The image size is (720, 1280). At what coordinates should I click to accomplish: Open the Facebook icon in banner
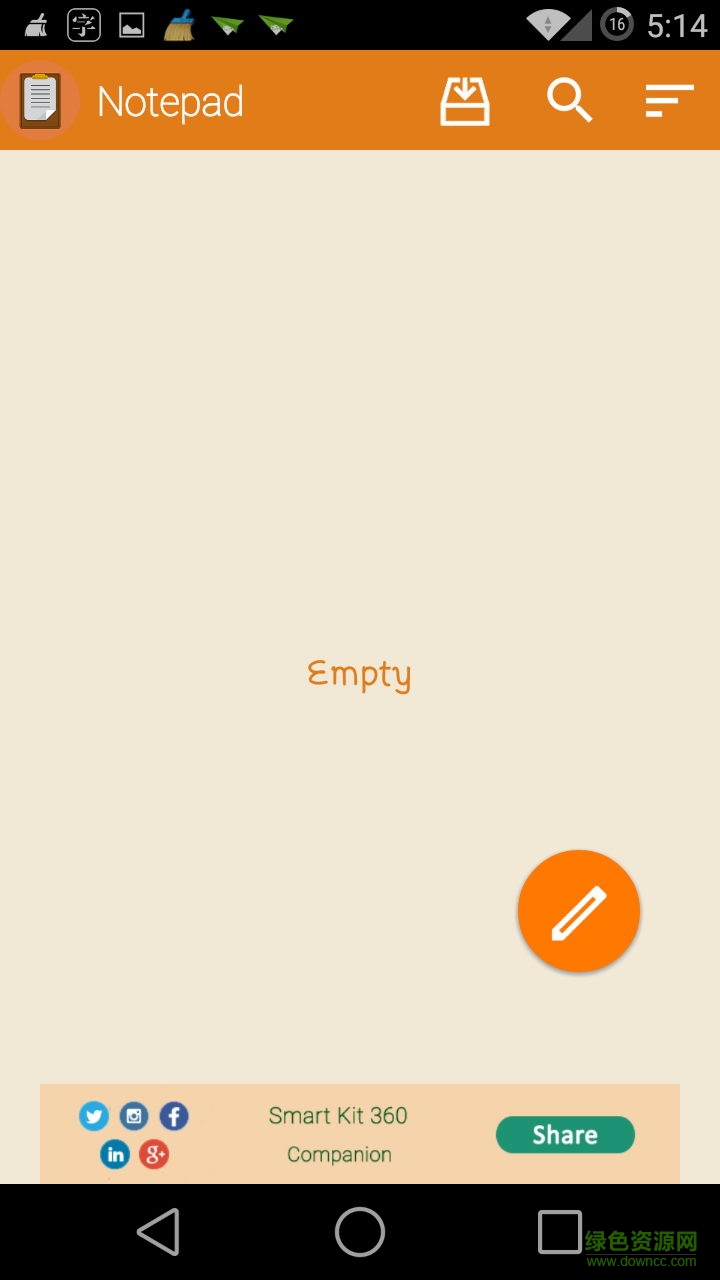174,1116
